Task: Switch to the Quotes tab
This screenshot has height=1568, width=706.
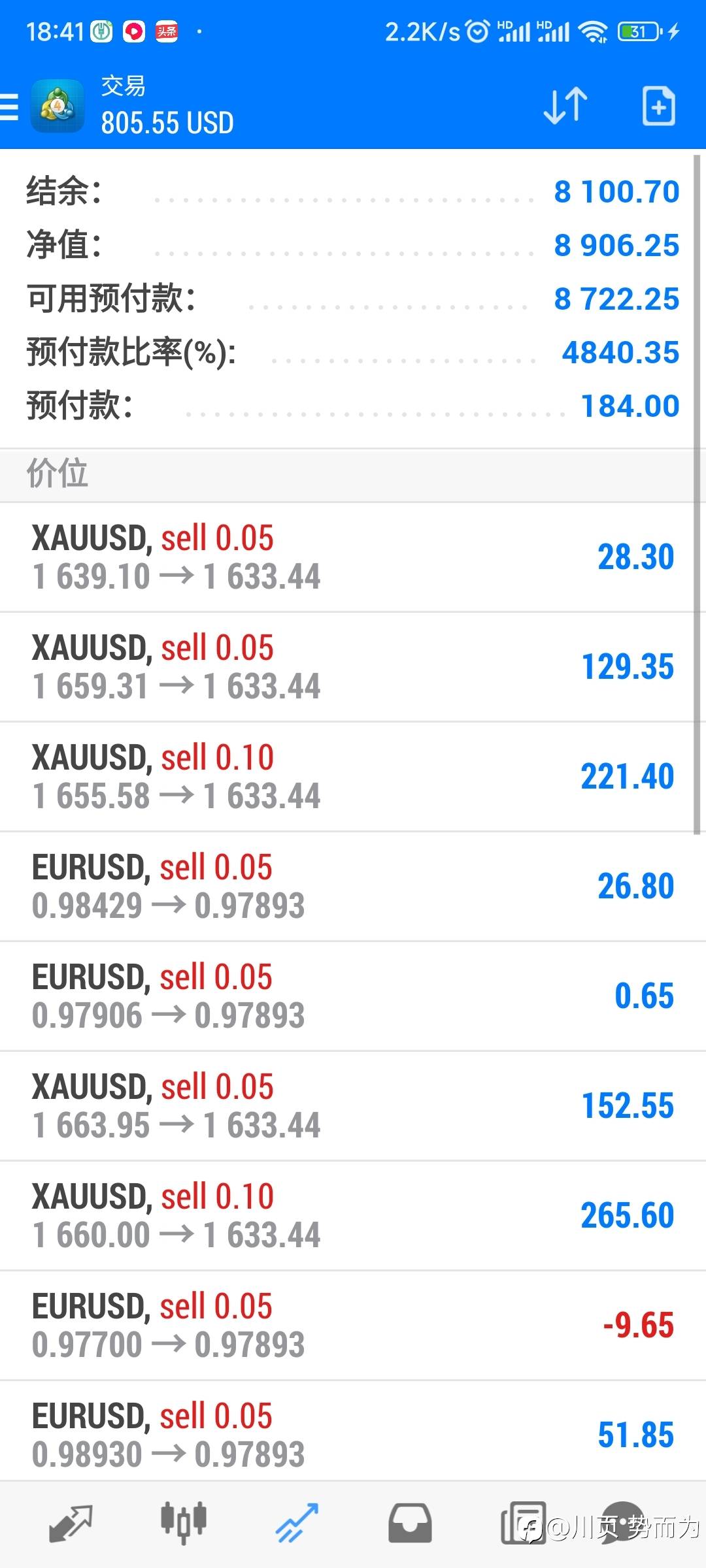Action: point(71,1524)
